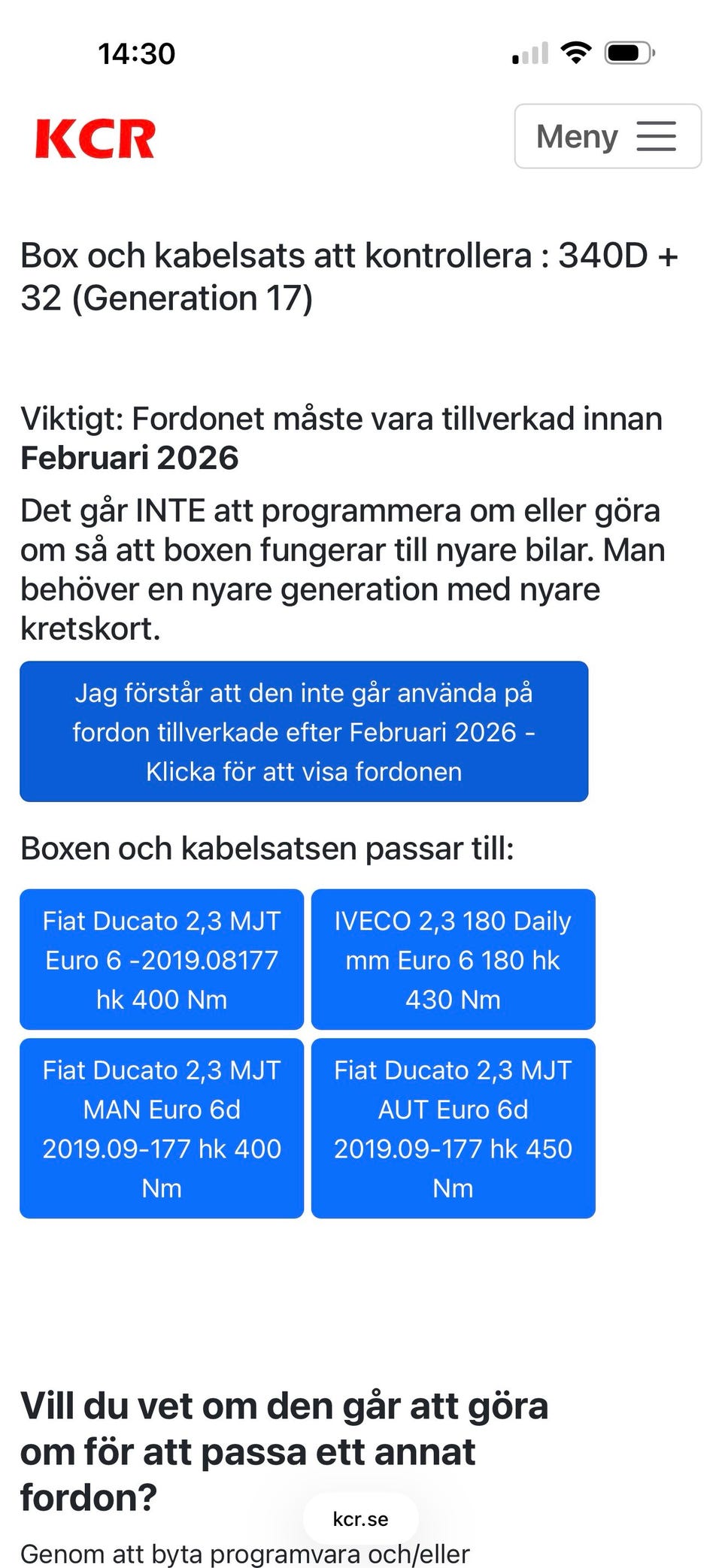Select Fiat Ducato Euro 6 -2019.08 400 Nm

click(162, 960)
